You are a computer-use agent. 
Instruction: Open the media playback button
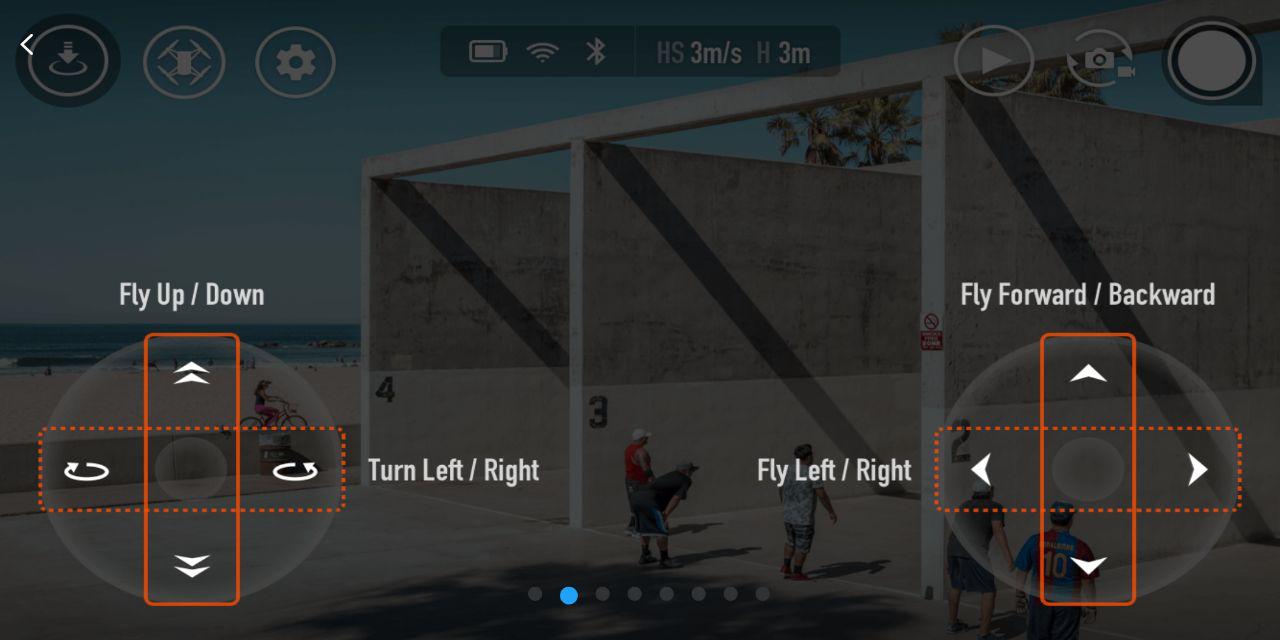[993, 61]
